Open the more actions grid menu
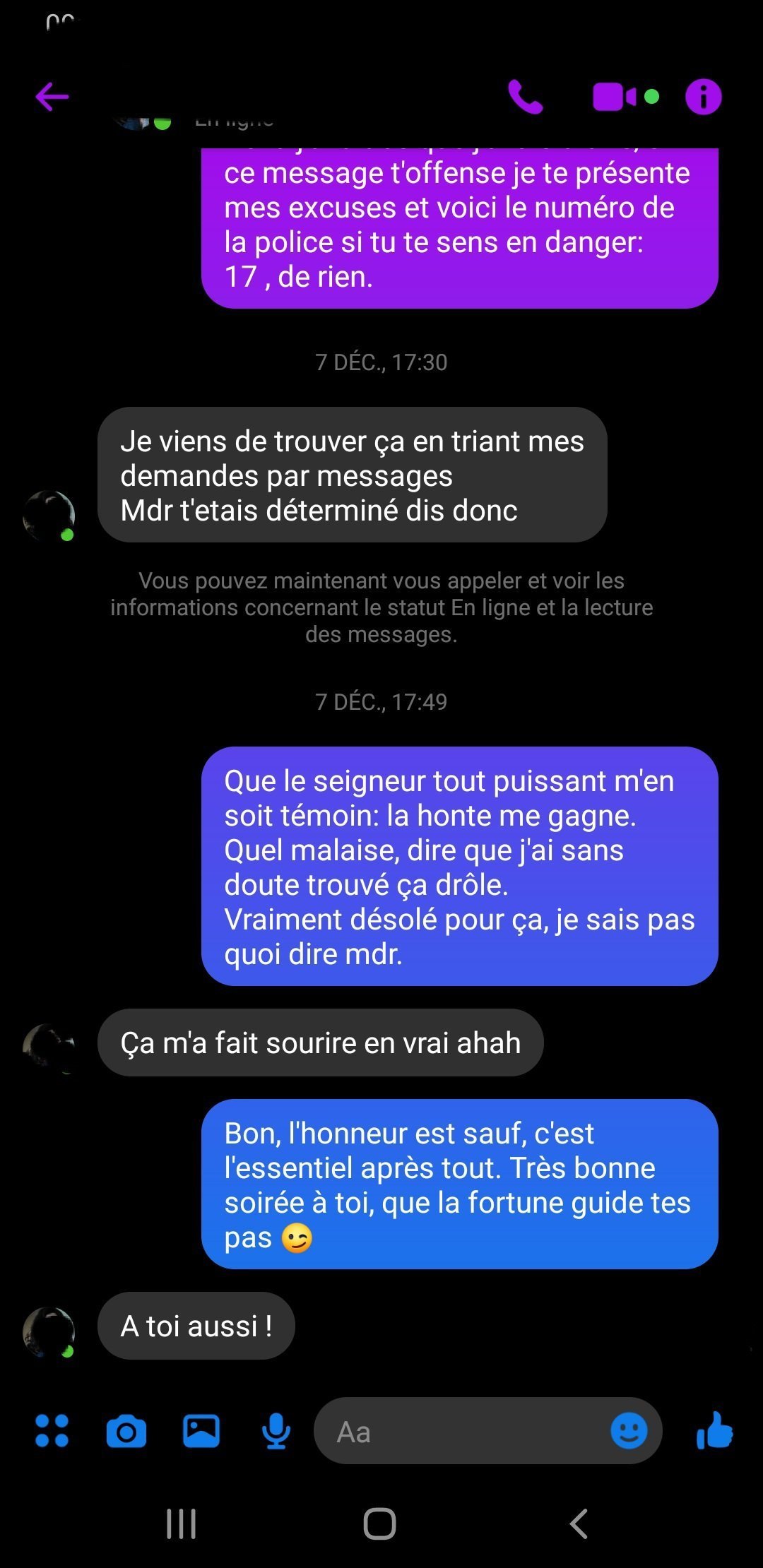Image resolution: width=763 pixels, height=1568 pixels. 52,1431
